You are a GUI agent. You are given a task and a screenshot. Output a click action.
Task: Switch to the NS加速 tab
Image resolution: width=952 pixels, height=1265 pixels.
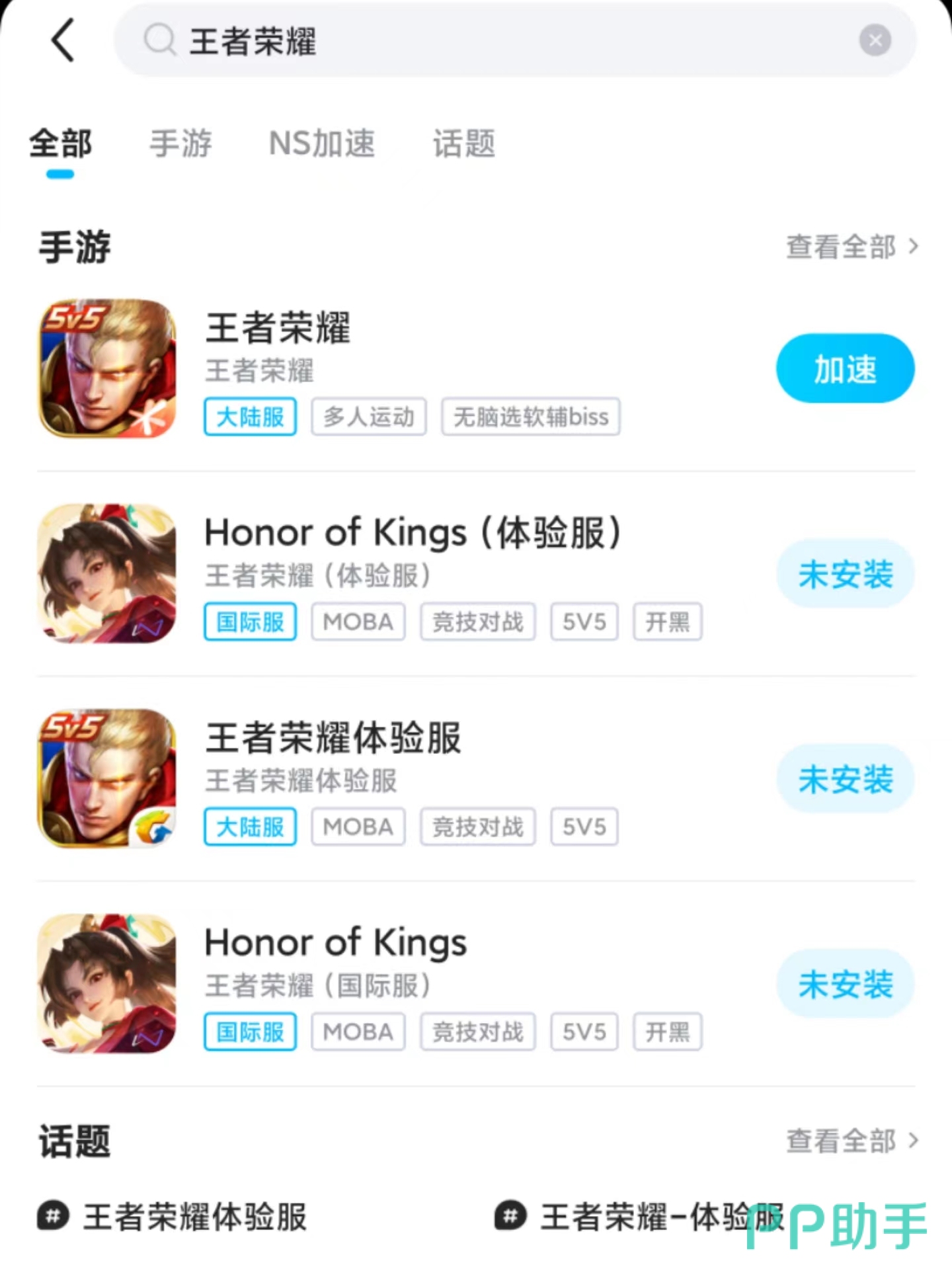322,143
